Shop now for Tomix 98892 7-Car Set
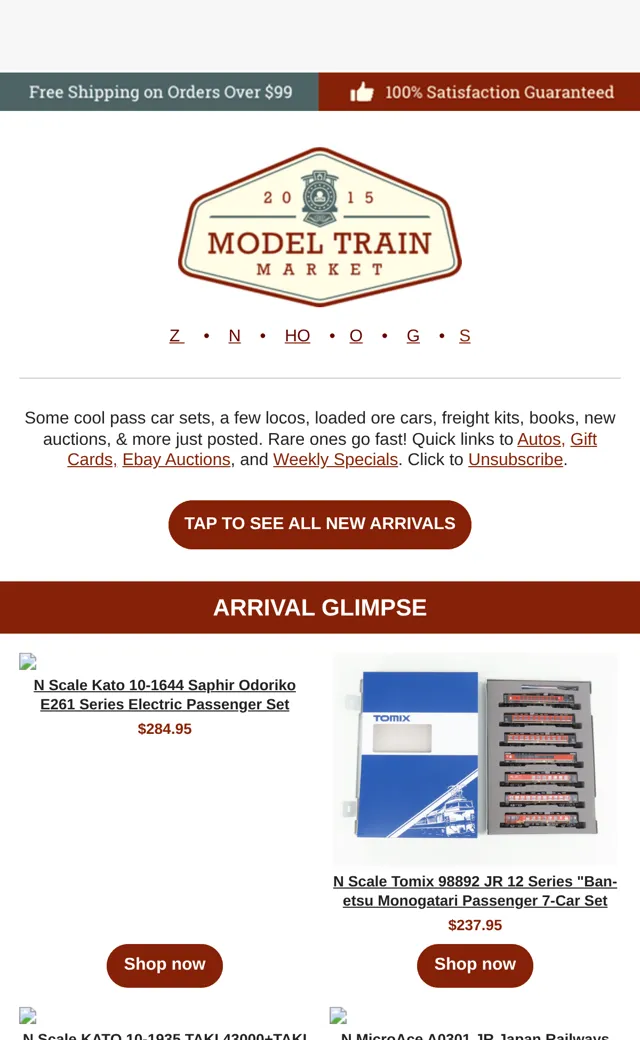640x1040 pixels. coord(475,965)
